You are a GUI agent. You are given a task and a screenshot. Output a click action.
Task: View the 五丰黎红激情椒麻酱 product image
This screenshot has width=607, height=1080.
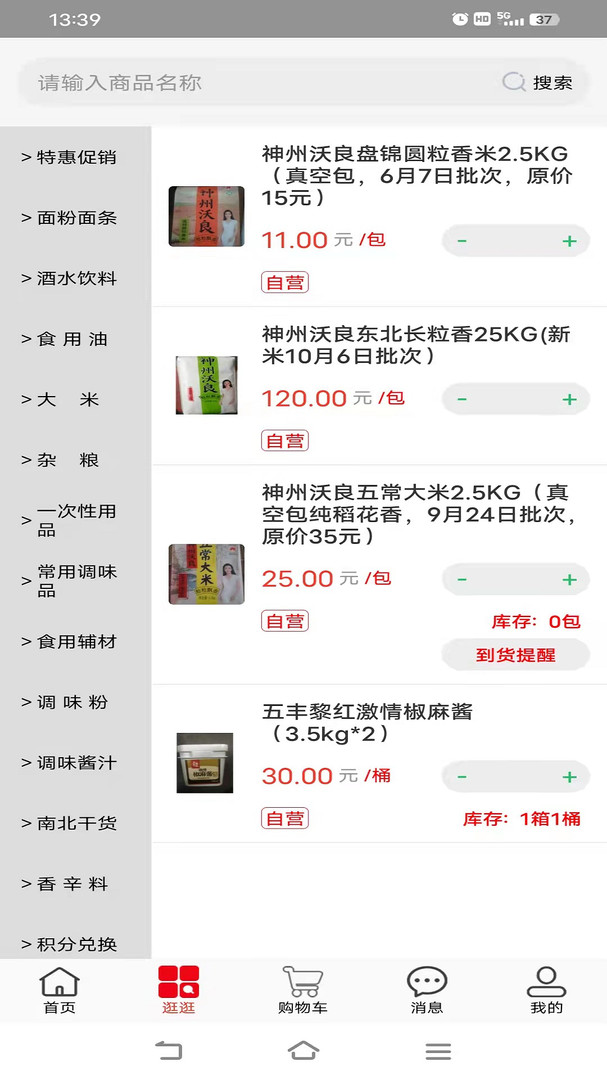tap(204, 763)
